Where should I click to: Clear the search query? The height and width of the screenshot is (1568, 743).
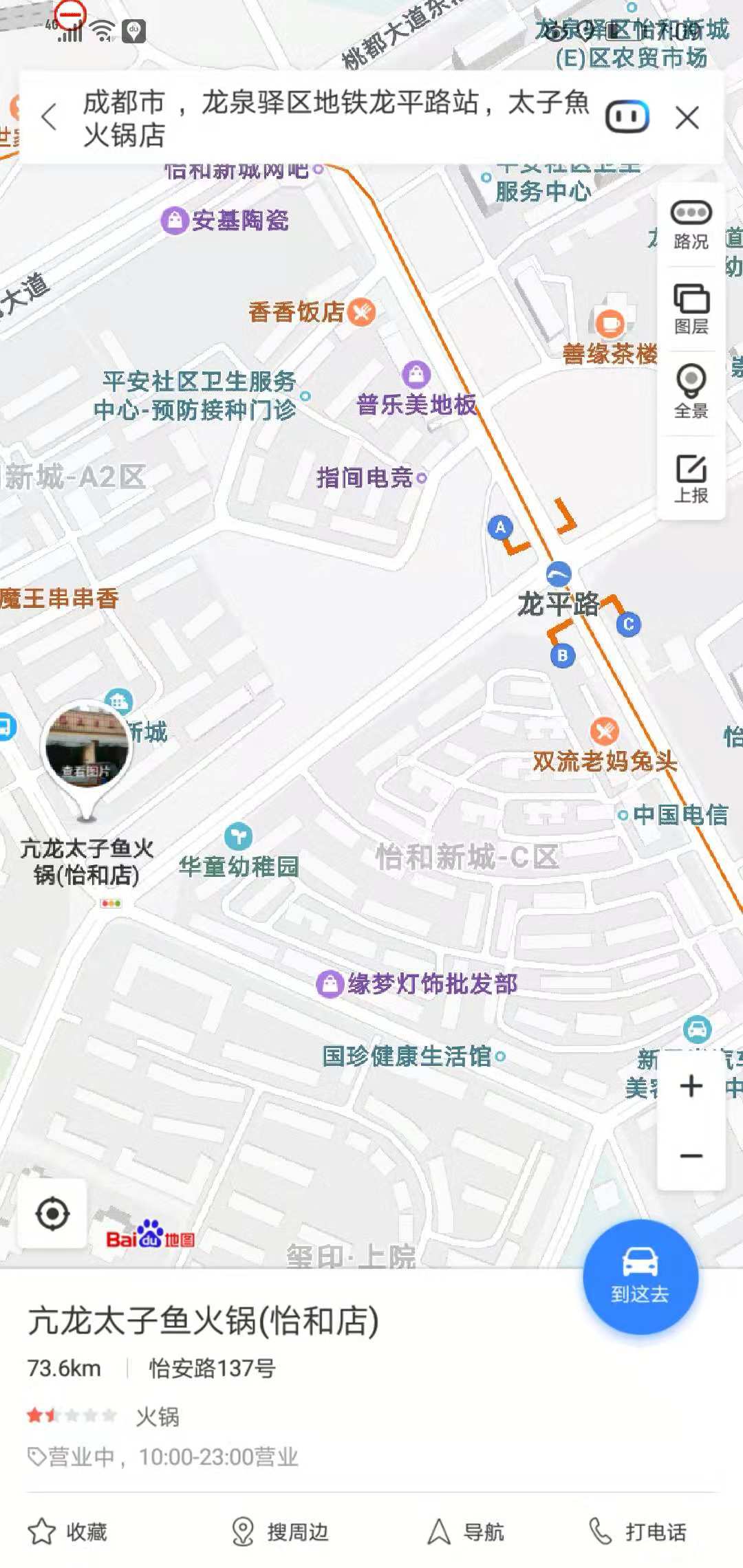pyautogui.click(x=687, y=118)
